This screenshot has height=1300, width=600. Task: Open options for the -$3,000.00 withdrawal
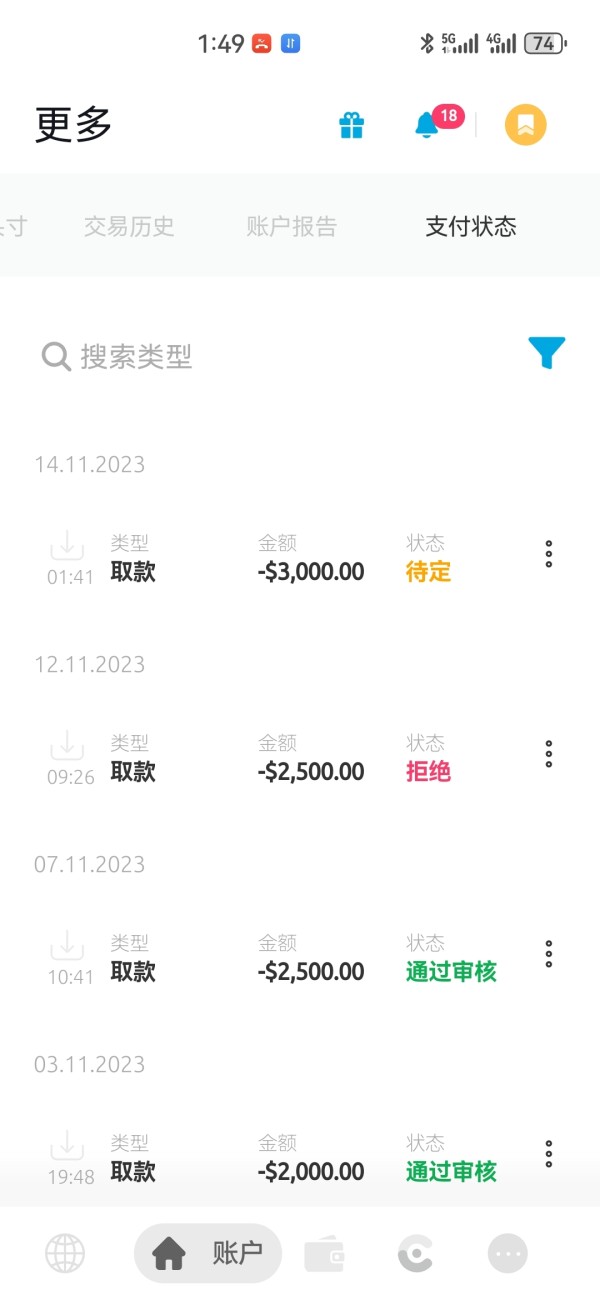point(549,554)
